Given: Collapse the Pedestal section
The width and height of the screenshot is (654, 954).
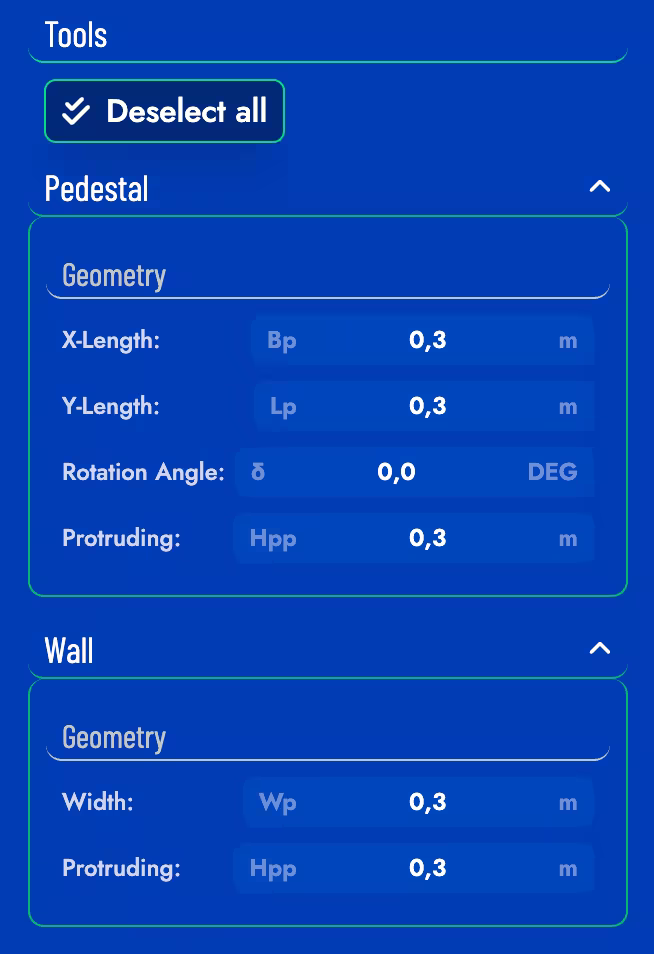Looking at the screenshot, I should pyautogui.click(x=599, y=187).
